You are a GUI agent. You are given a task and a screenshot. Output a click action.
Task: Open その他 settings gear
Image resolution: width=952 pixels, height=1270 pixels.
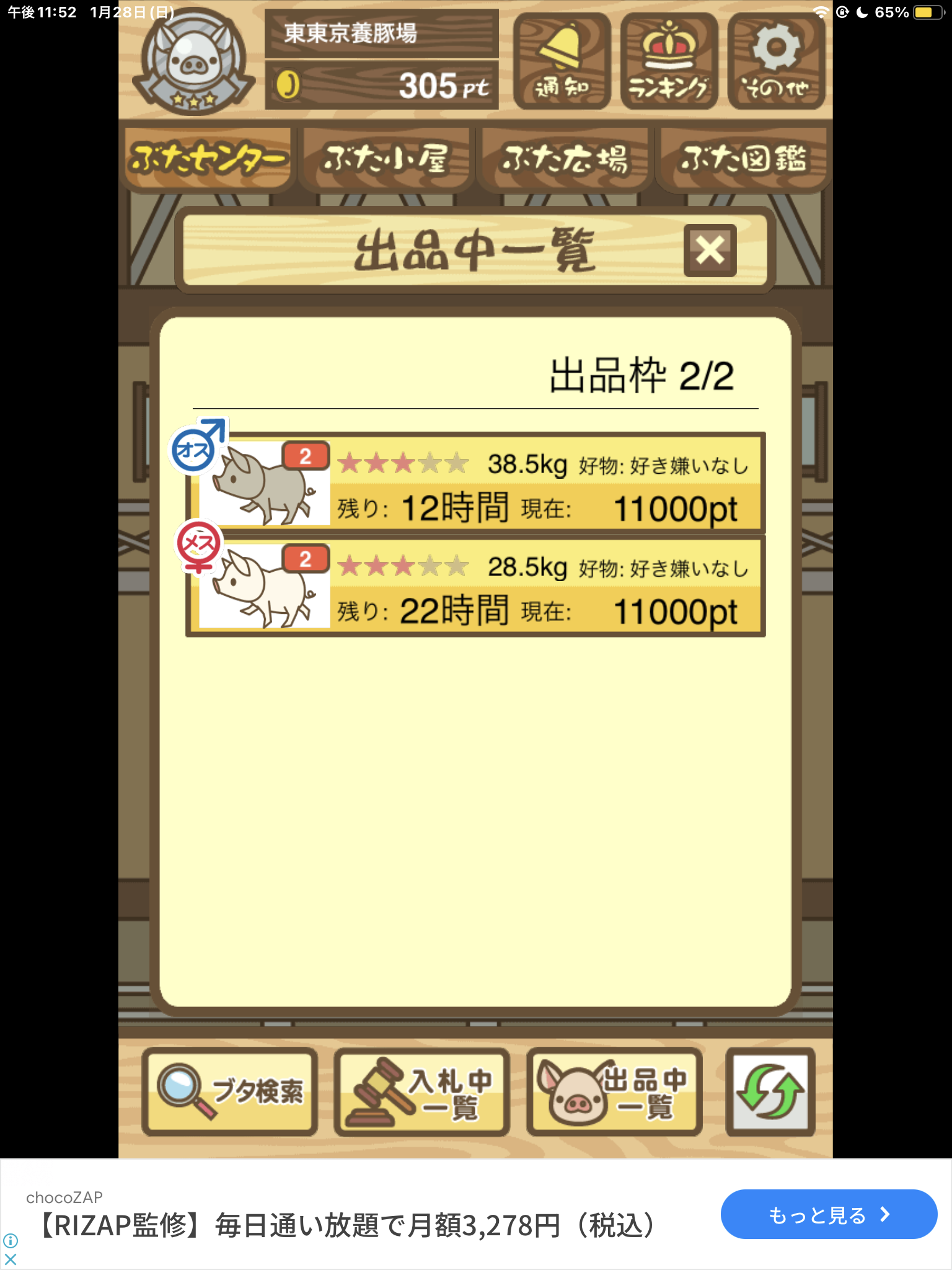point(776,61)
